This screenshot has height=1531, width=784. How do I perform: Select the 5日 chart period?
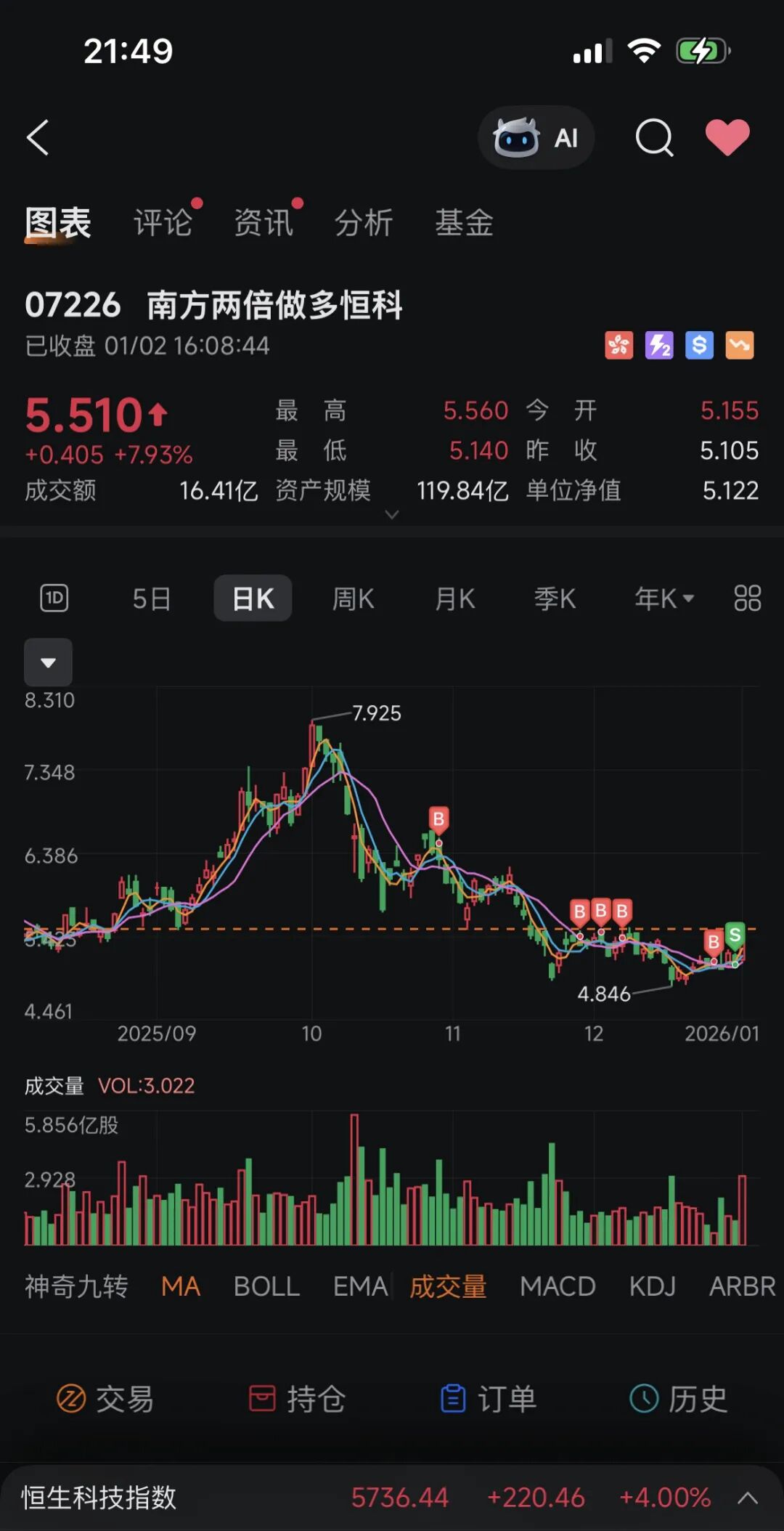(x=152, y=598)
